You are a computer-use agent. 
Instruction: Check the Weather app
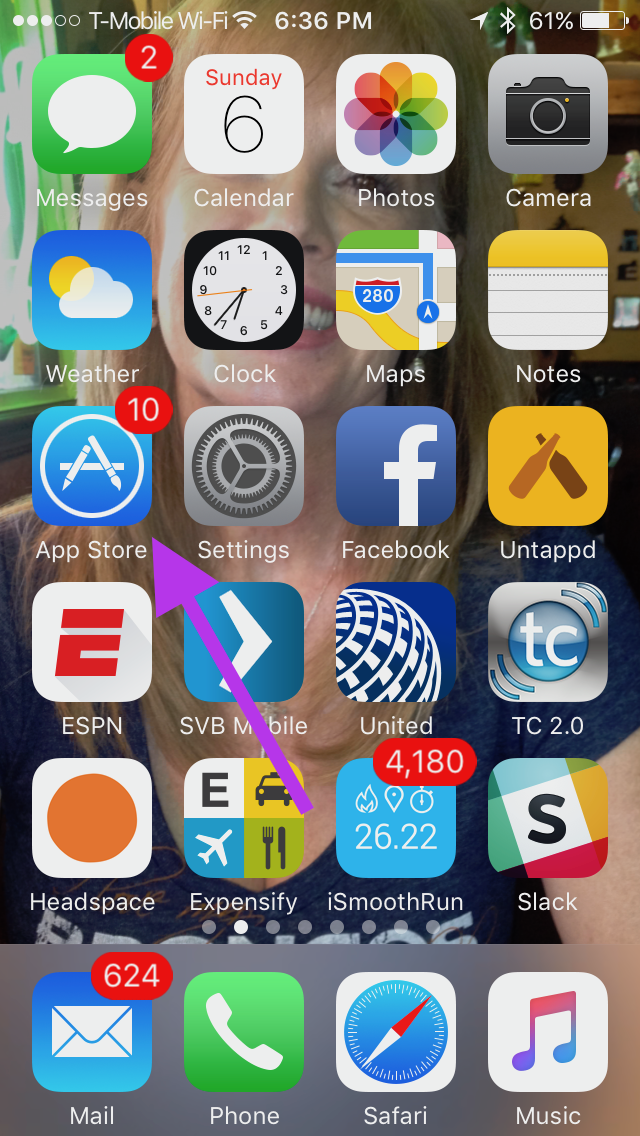pos(92,290)
